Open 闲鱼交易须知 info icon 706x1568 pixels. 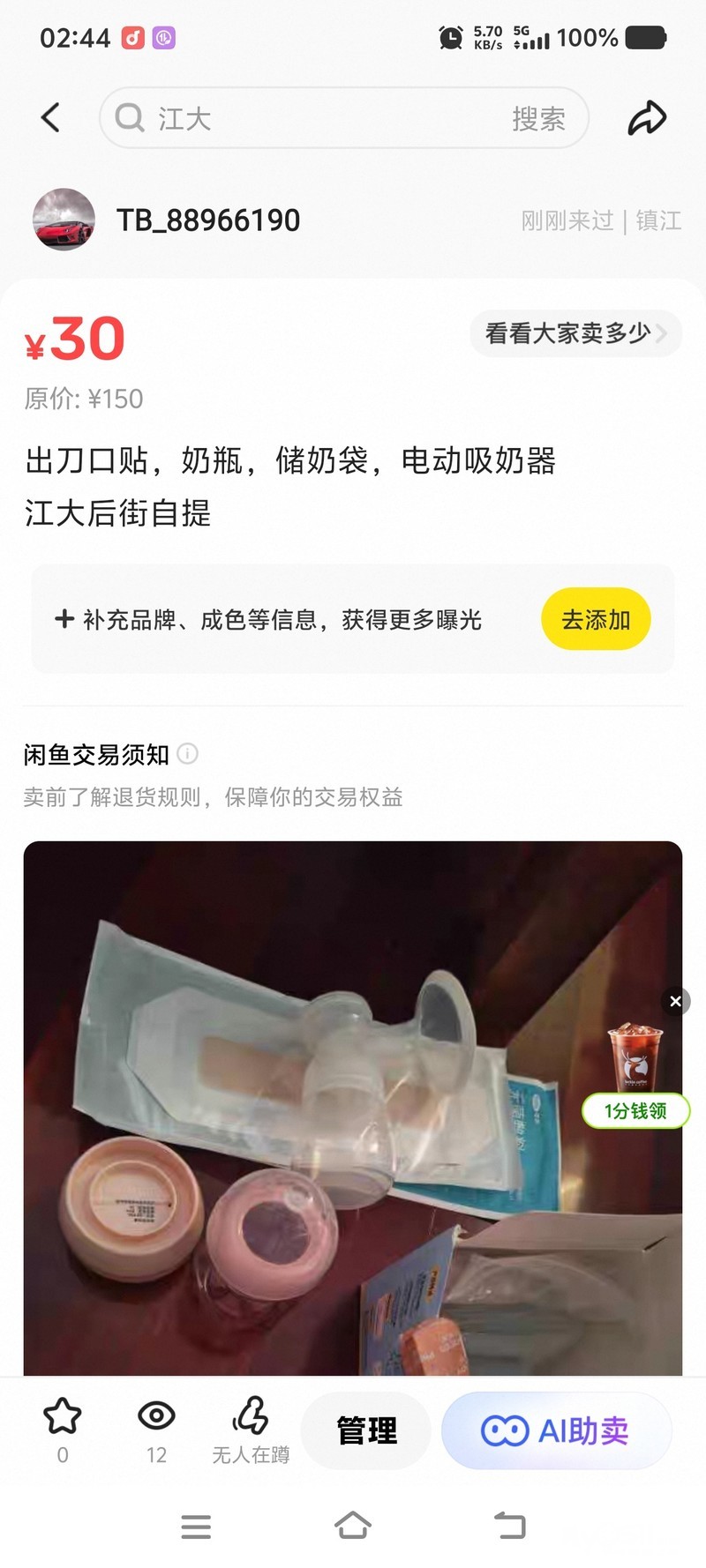pos(188,754)
